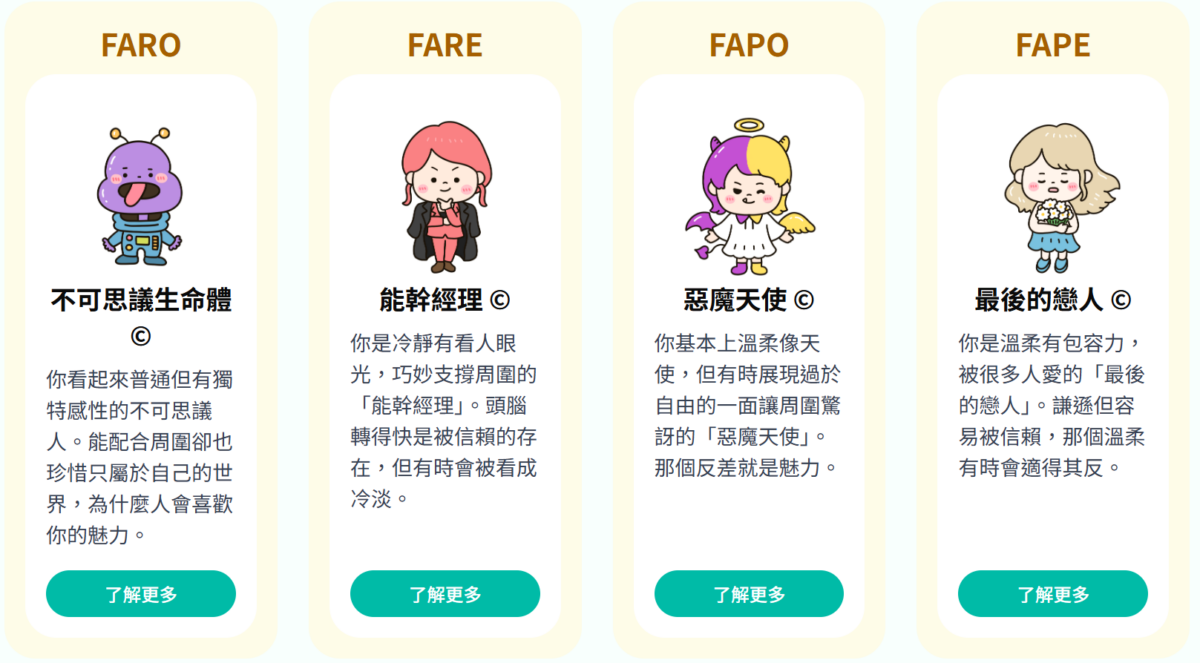
Task: Learn more about FAPE 最後的戀人
Action: pos(1053,594)
